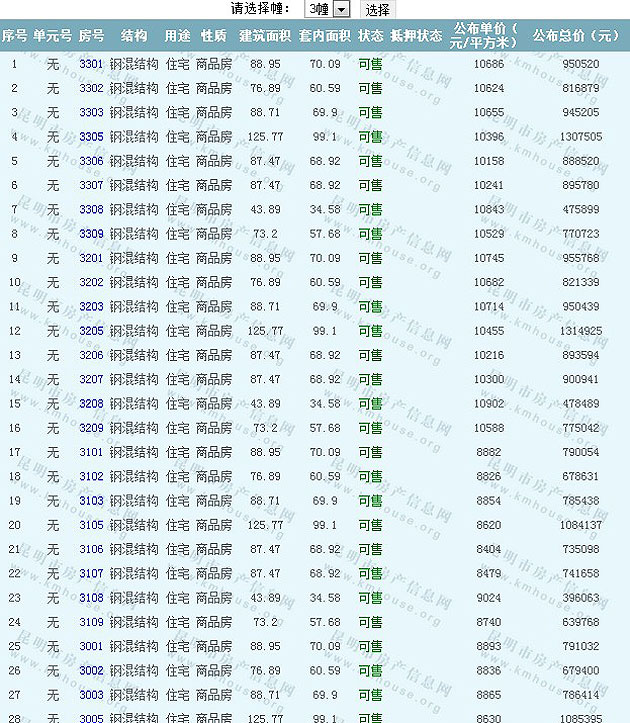Open room number 3103 link
The width and height of the screenshot is (630, 723).
coord(91,500)
